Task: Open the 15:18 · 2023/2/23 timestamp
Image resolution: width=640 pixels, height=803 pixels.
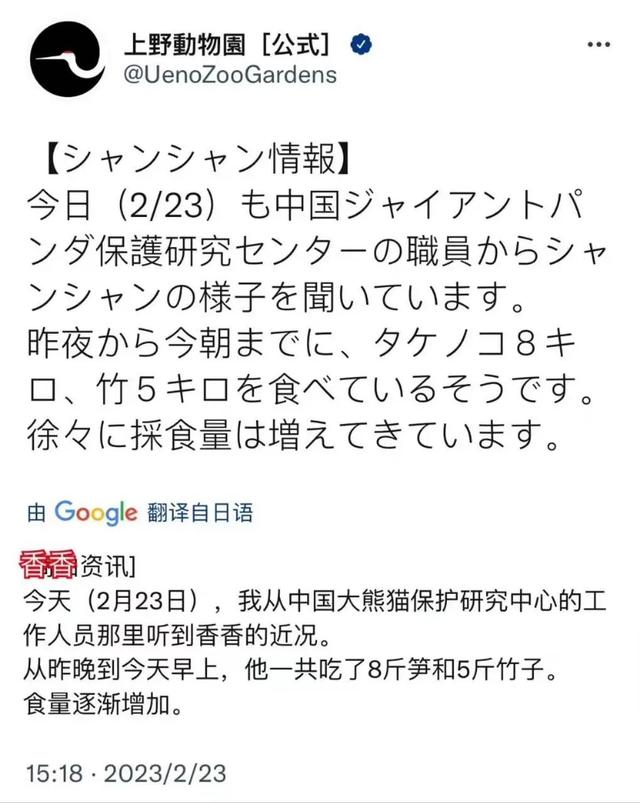Action: click(x=124, y=773)
